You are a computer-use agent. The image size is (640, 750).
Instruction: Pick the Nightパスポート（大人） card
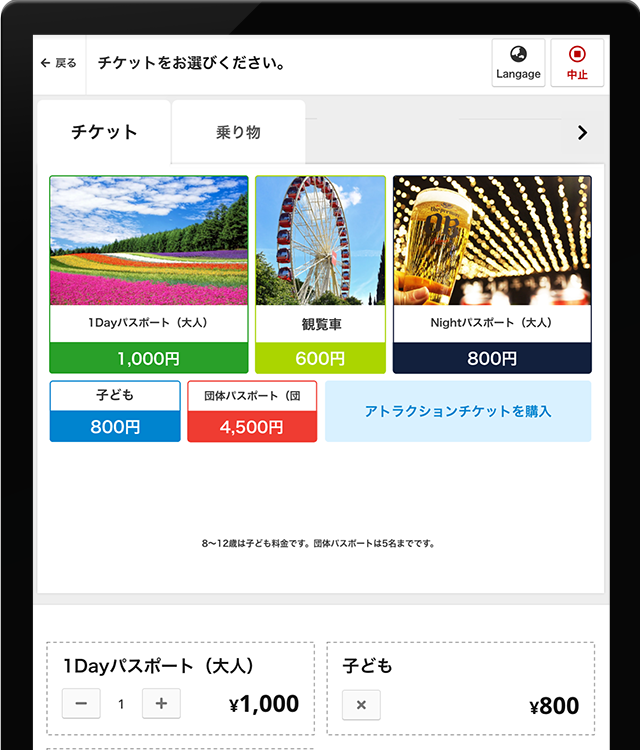[491, 274]
